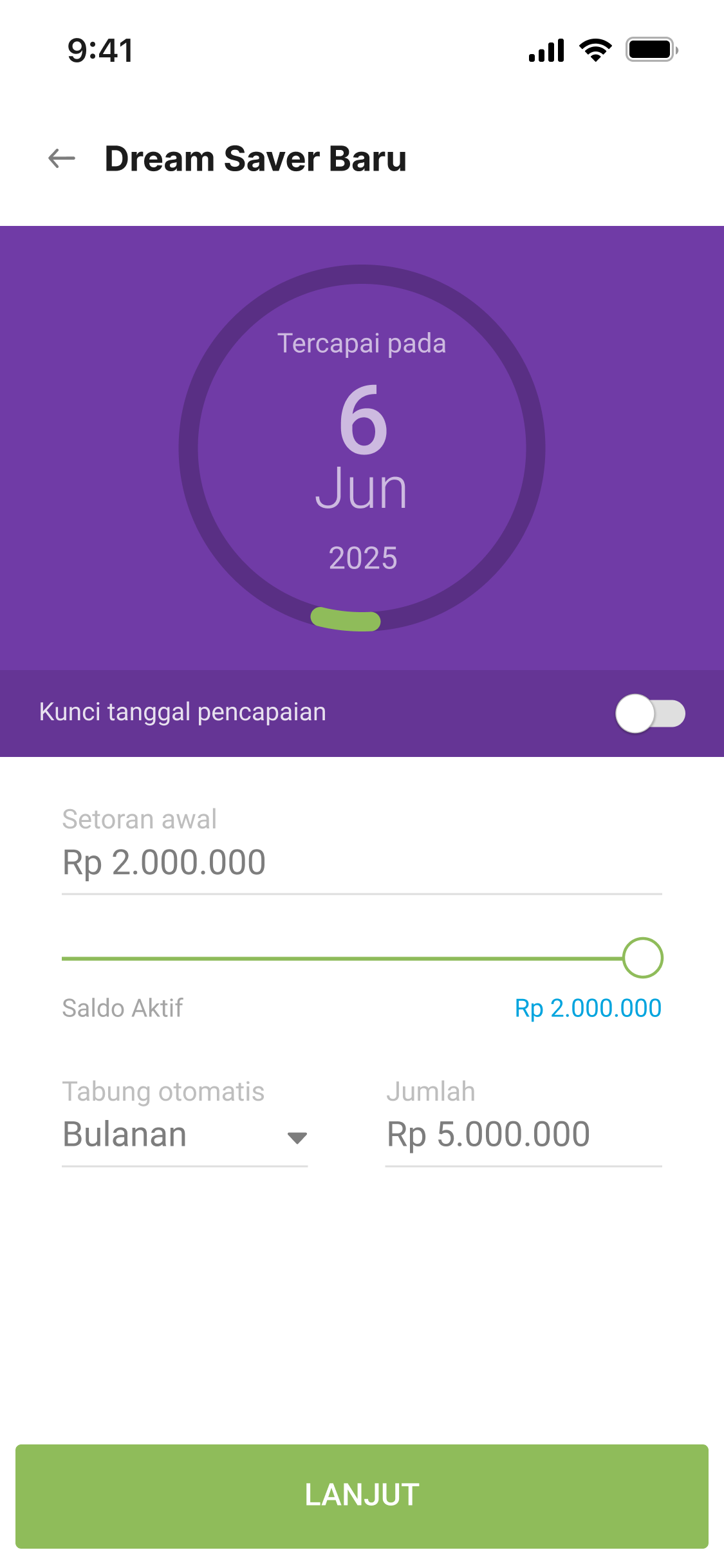Tap the Rp 2.000.000 Saldo Aktif amount
This screenshot has width=724, height=1568.
[x=588, y=1009]
